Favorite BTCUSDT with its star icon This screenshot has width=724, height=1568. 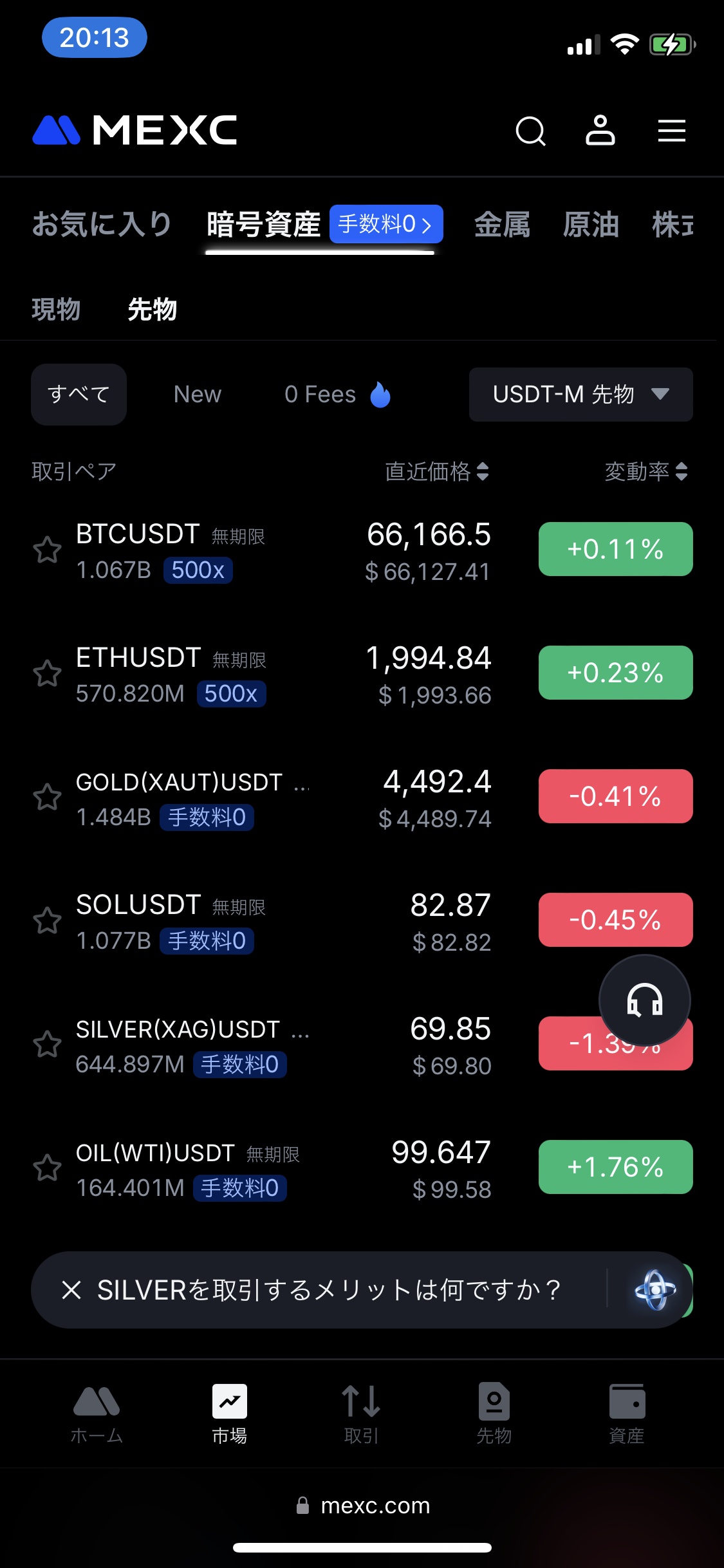(x=48, y=550)
